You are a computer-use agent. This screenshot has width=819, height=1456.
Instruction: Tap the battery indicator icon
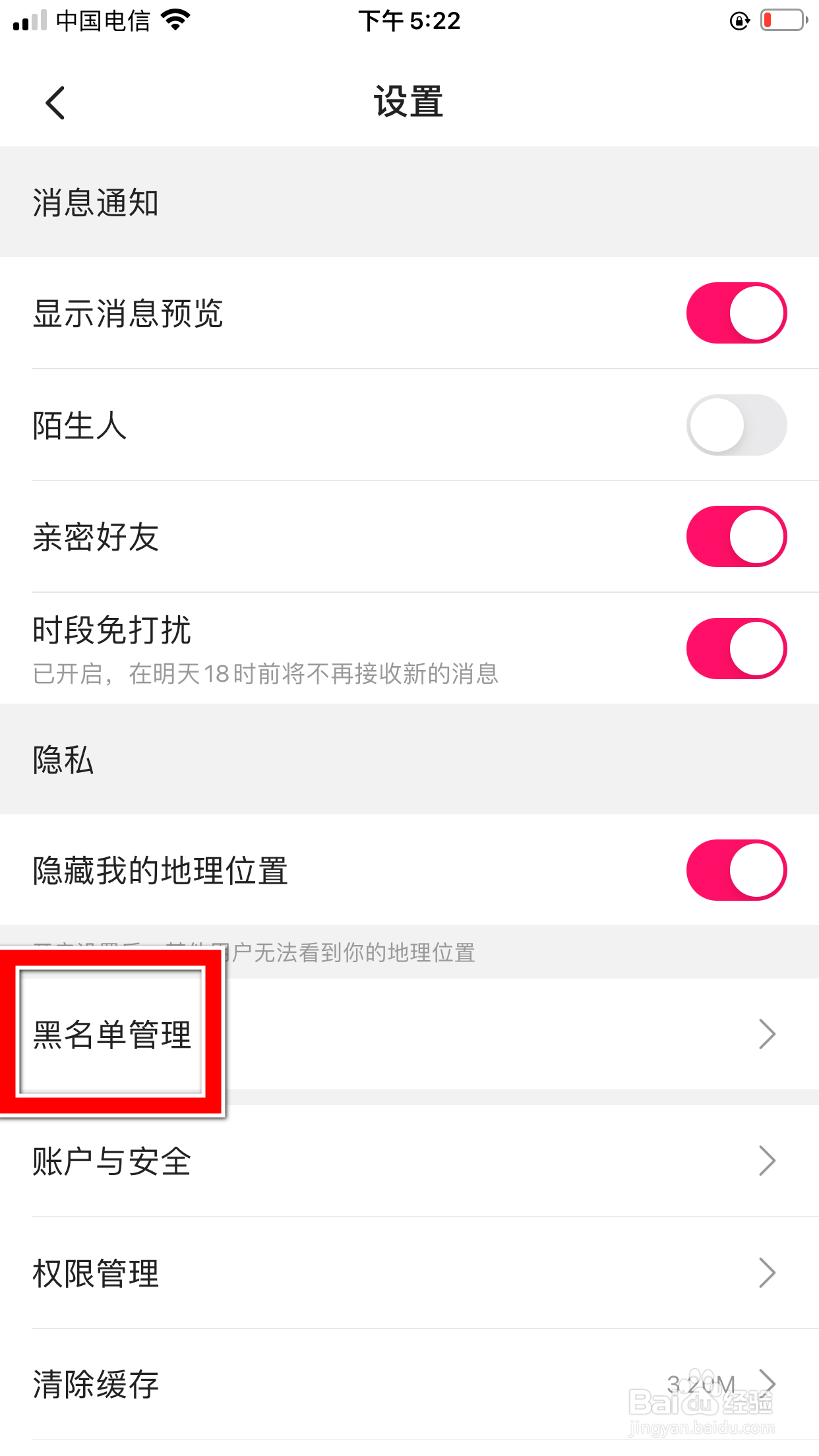click(x=783, y=20)
